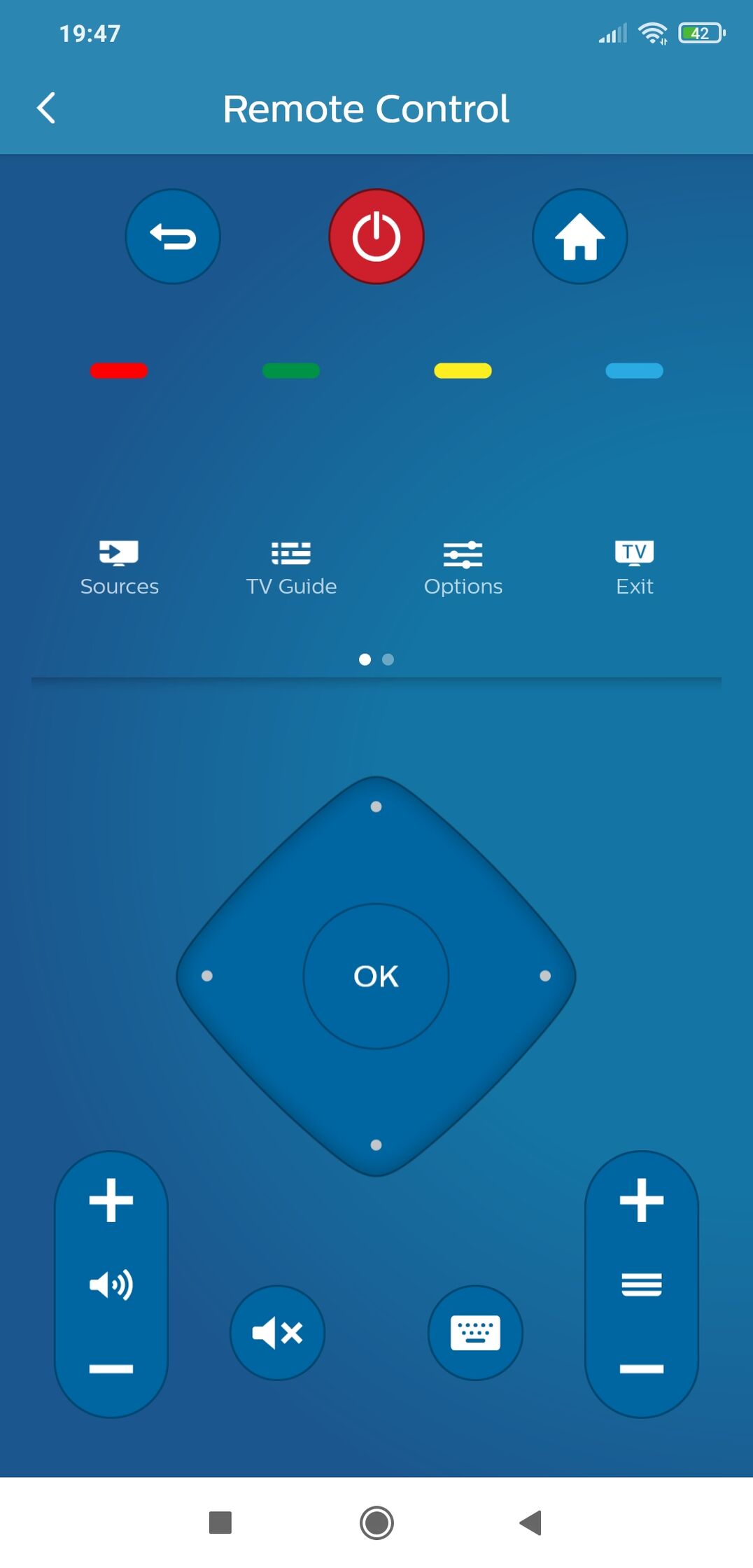Go to the next channel
This screenshot has width=753, height=1568.
click(641, 1200)
